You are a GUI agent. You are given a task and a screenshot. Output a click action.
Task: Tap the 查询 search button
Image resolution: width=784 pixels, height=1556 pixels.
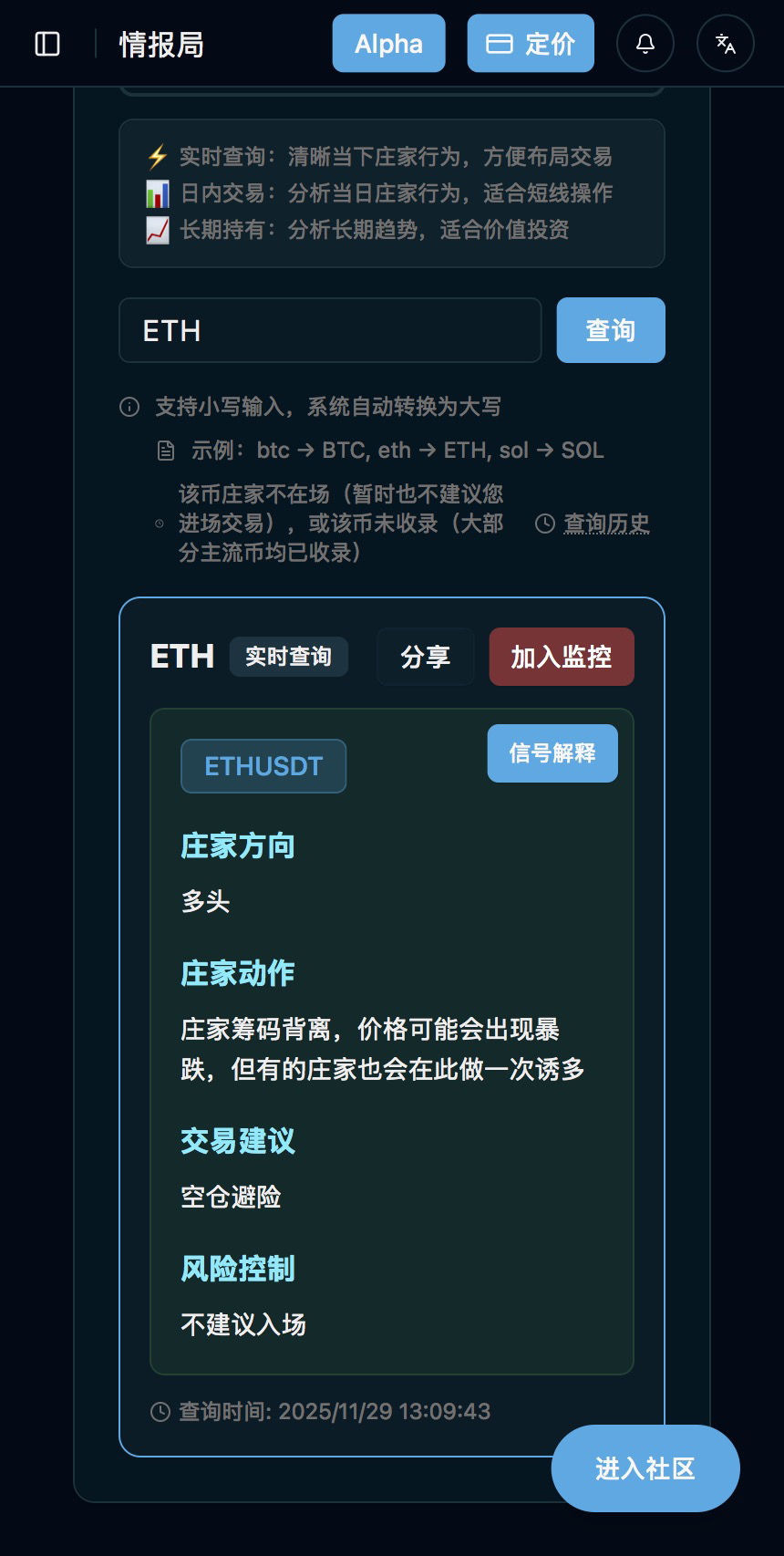pyautogui.click(x=611, y=330)
